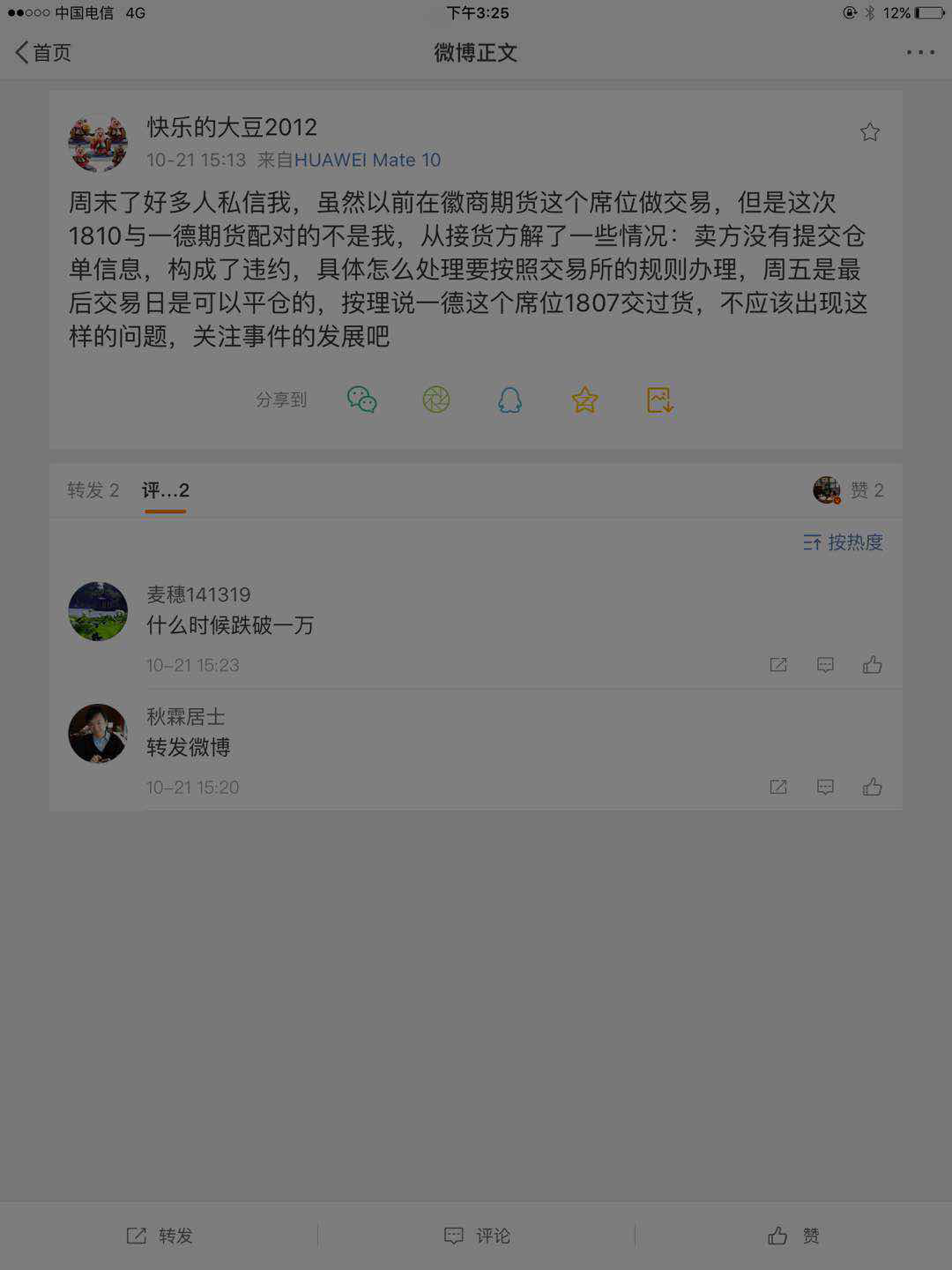The width and height of the screenshot is (952, 1270).
Task: Favorite this post with the star icon
Action: point(869,132)
